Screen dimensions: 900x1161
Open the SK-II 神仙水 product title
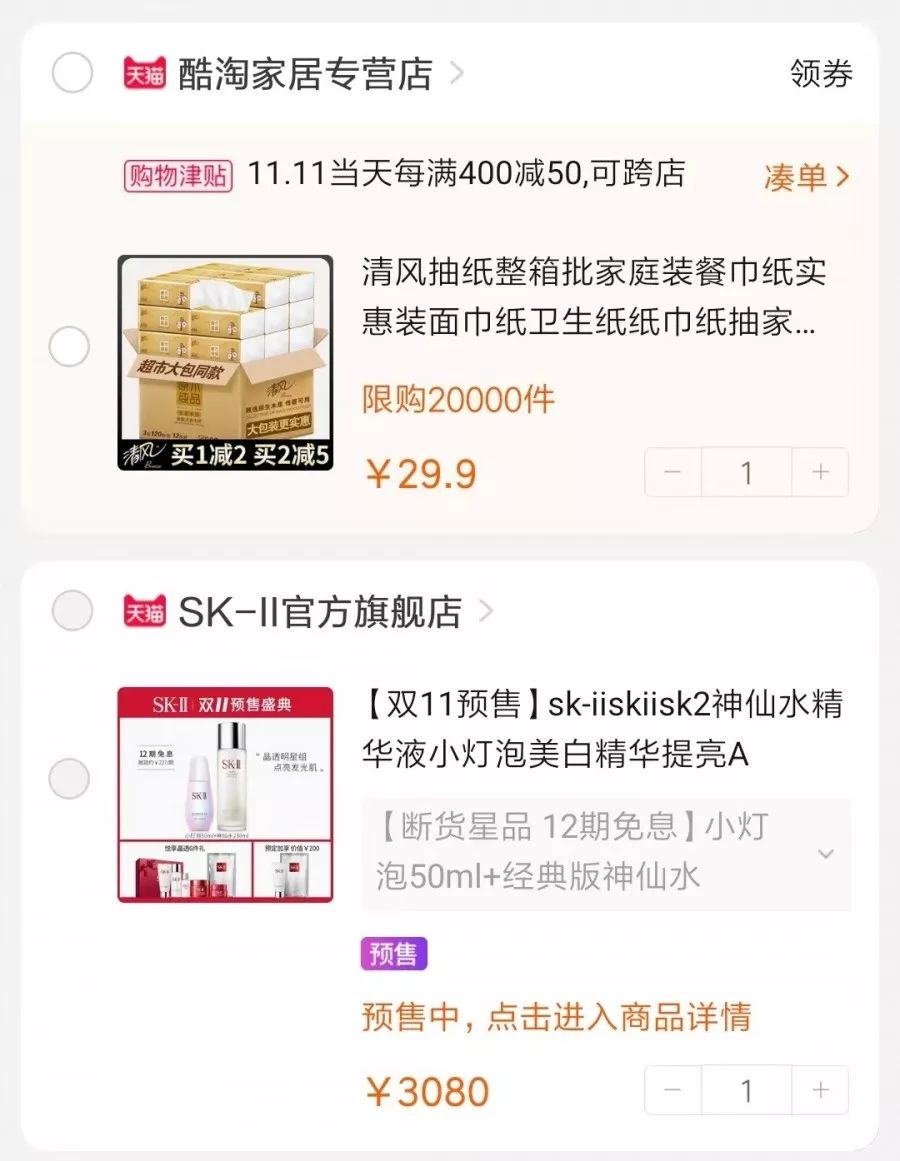click(x=600, y=730)
